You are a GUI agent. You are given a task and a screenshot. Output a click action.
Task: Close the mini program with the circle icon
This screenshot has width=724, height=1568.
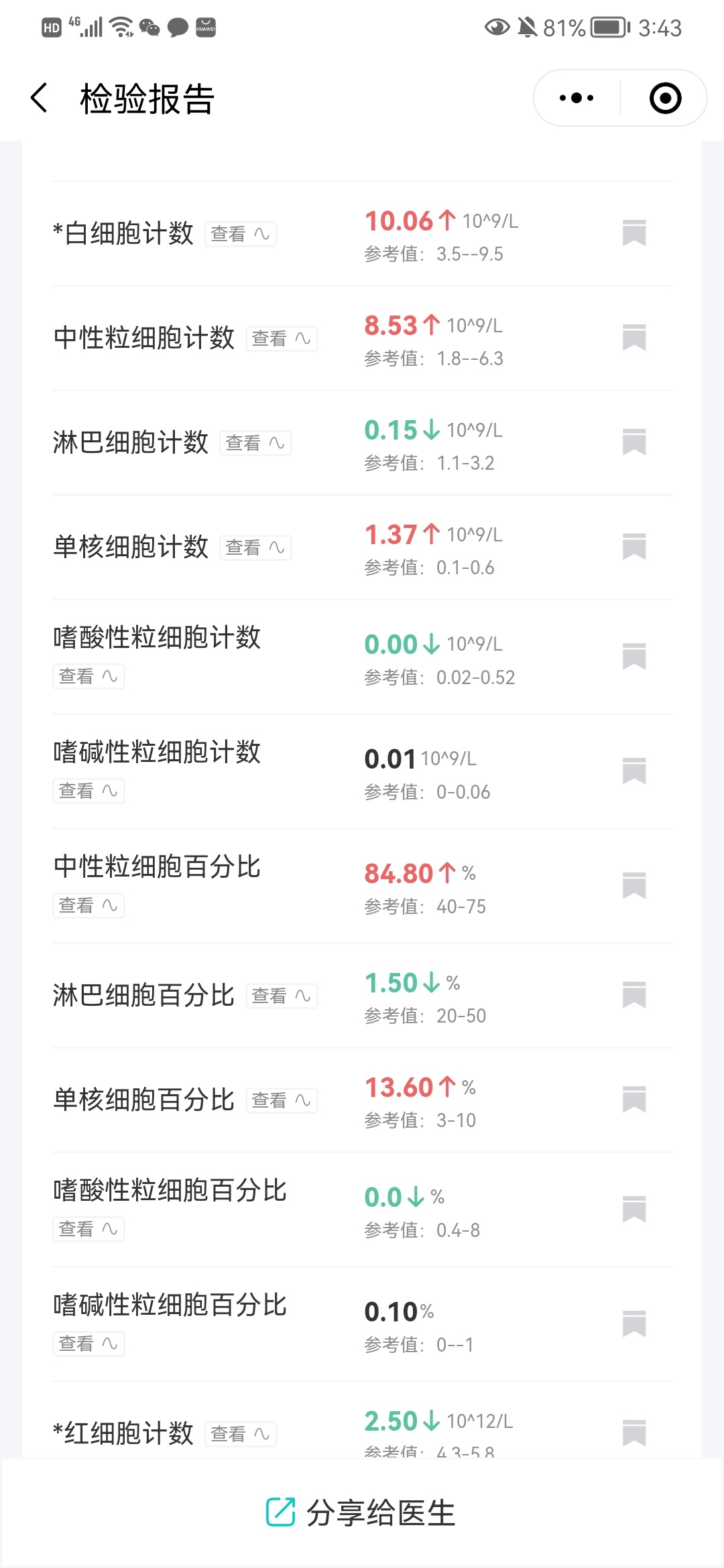tap(665, 99)
